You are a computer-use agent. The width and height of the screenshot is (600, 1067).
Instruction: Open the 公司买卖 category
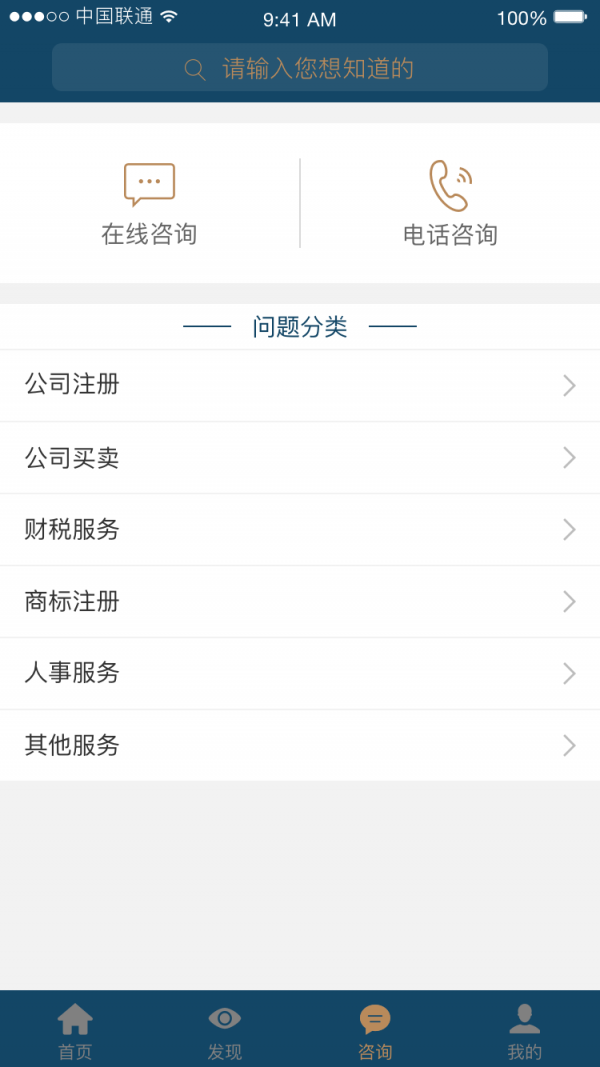(x=300, y=458)
